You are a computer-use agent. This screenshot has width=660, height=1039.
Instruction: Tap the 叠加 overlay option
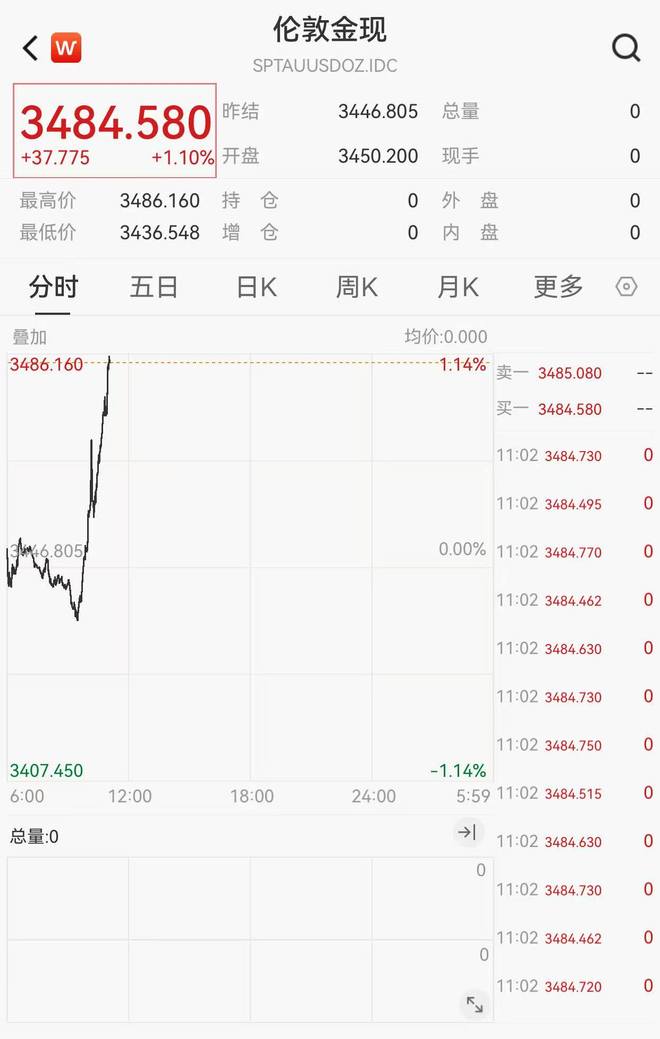29,338
